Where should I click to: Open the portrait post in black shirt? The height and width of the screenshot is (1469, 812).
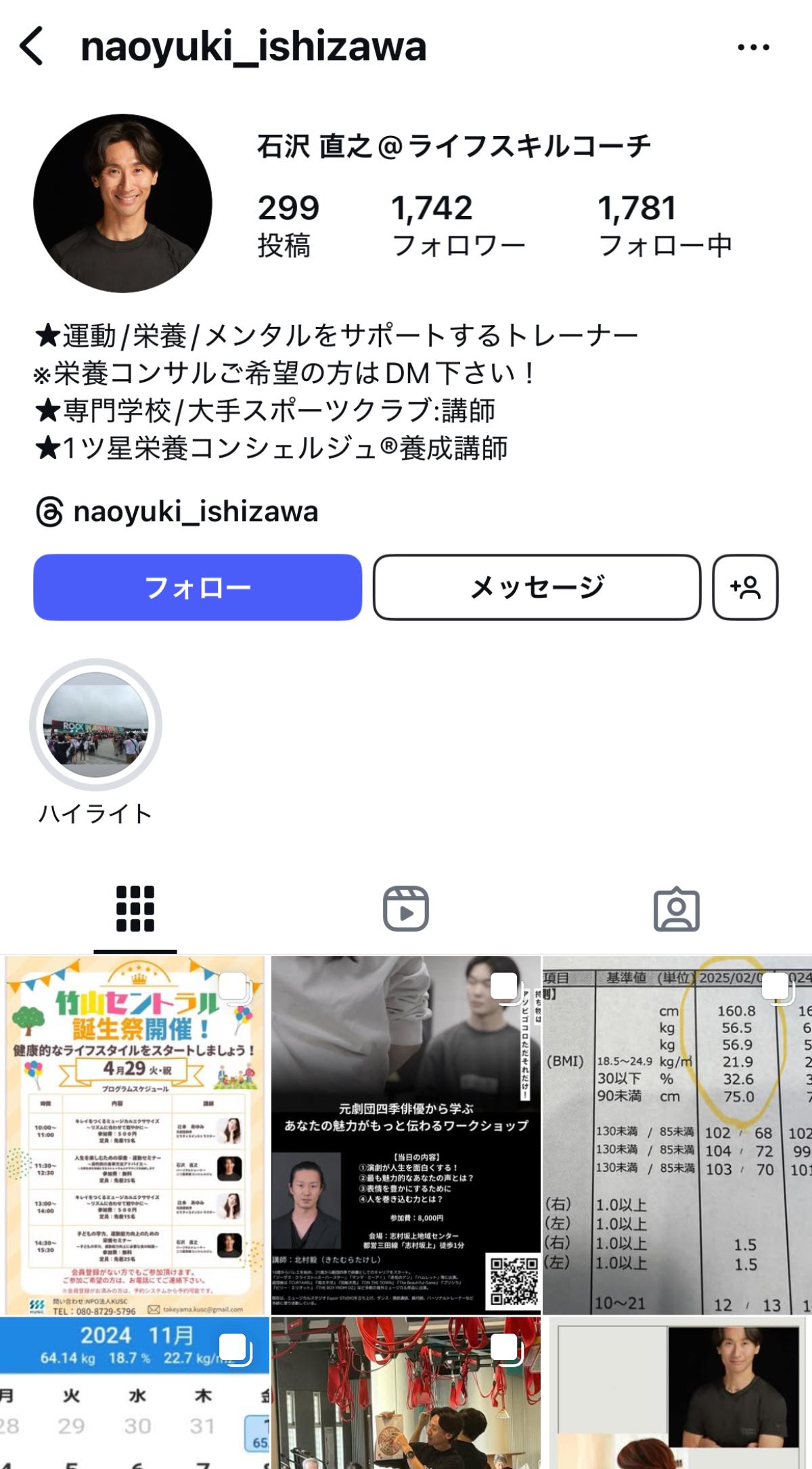coord(677,1393)
